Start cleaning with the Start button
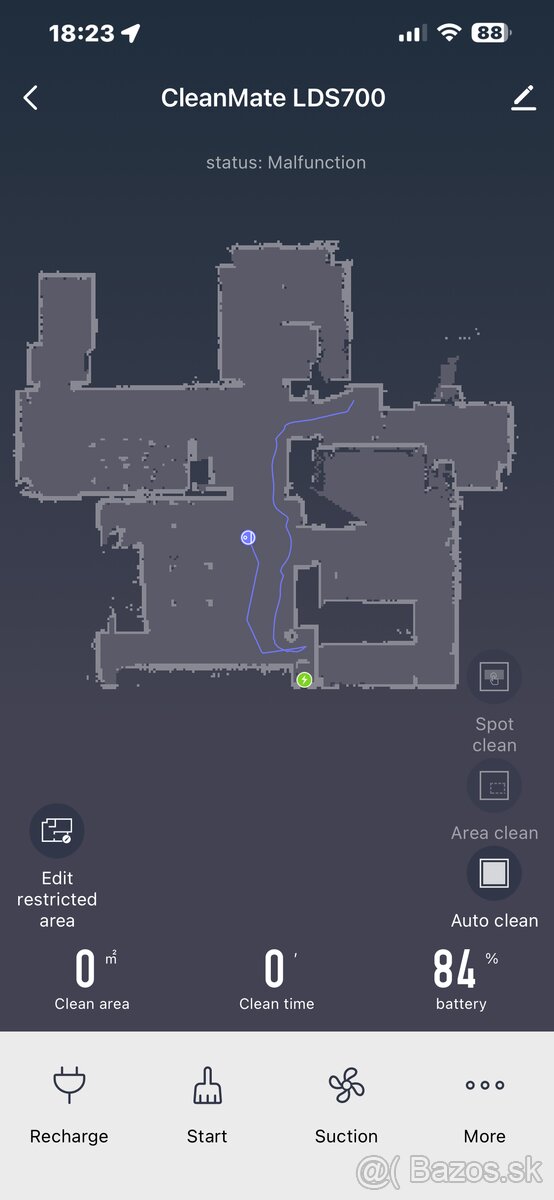This screenshot has height=1200, width=554. (207, 1105)
